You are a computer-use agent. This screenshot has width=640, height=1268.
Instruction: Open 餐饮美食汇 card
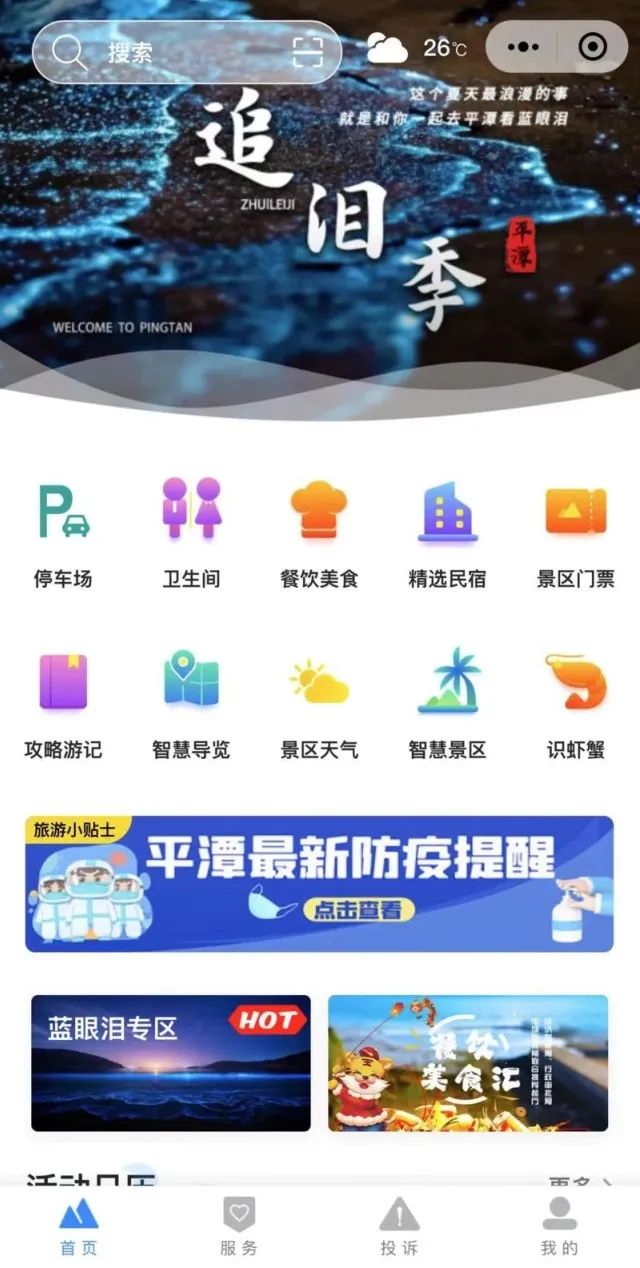[468, 1062]
